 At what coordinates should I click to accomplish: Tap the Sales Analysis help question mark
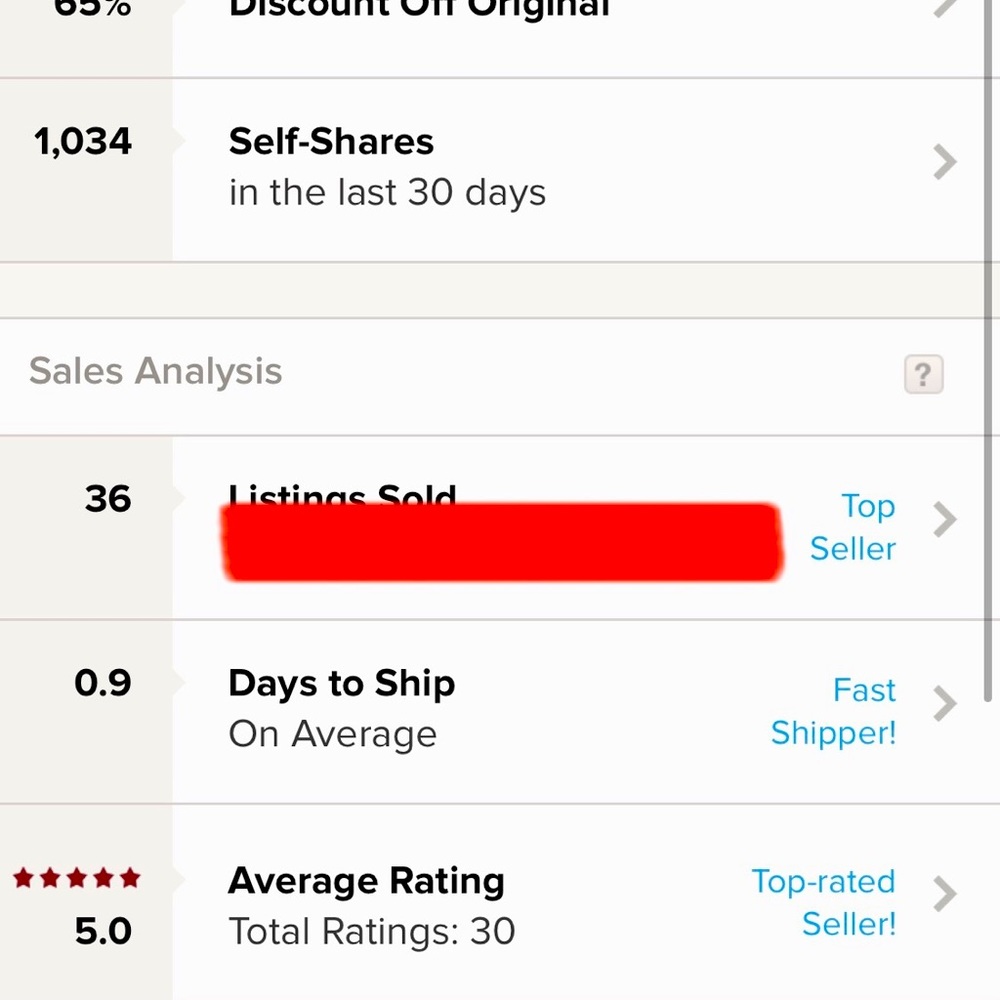coord(922,375)
